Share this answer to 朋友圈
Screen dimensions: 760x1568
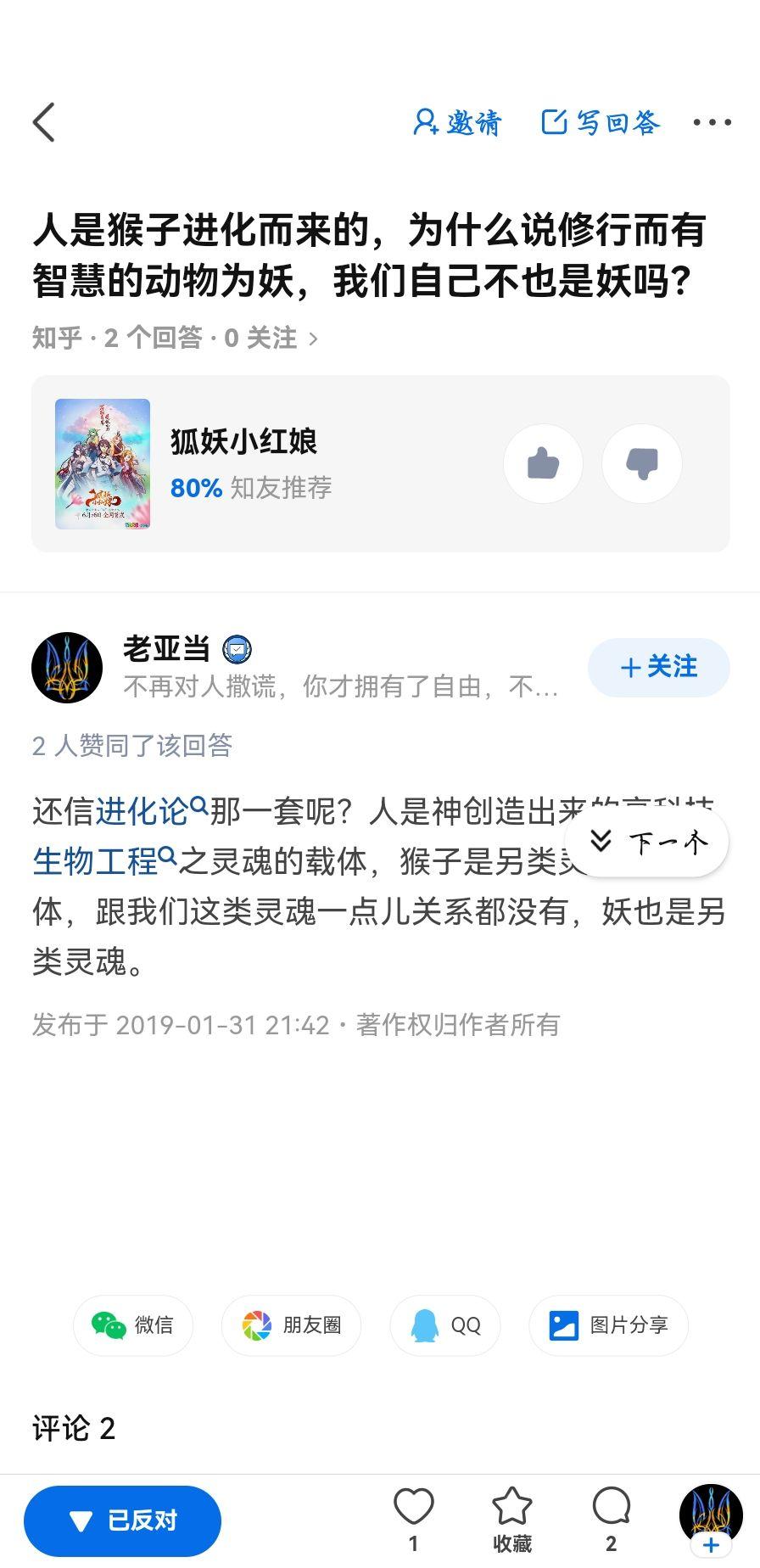(x=291, y=1325)
